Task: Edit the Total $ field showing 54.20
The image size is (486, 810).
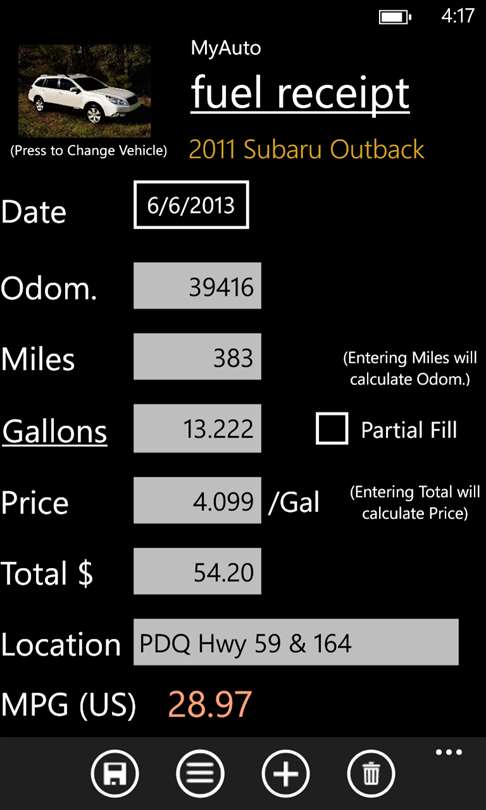Action: point(197,571)
